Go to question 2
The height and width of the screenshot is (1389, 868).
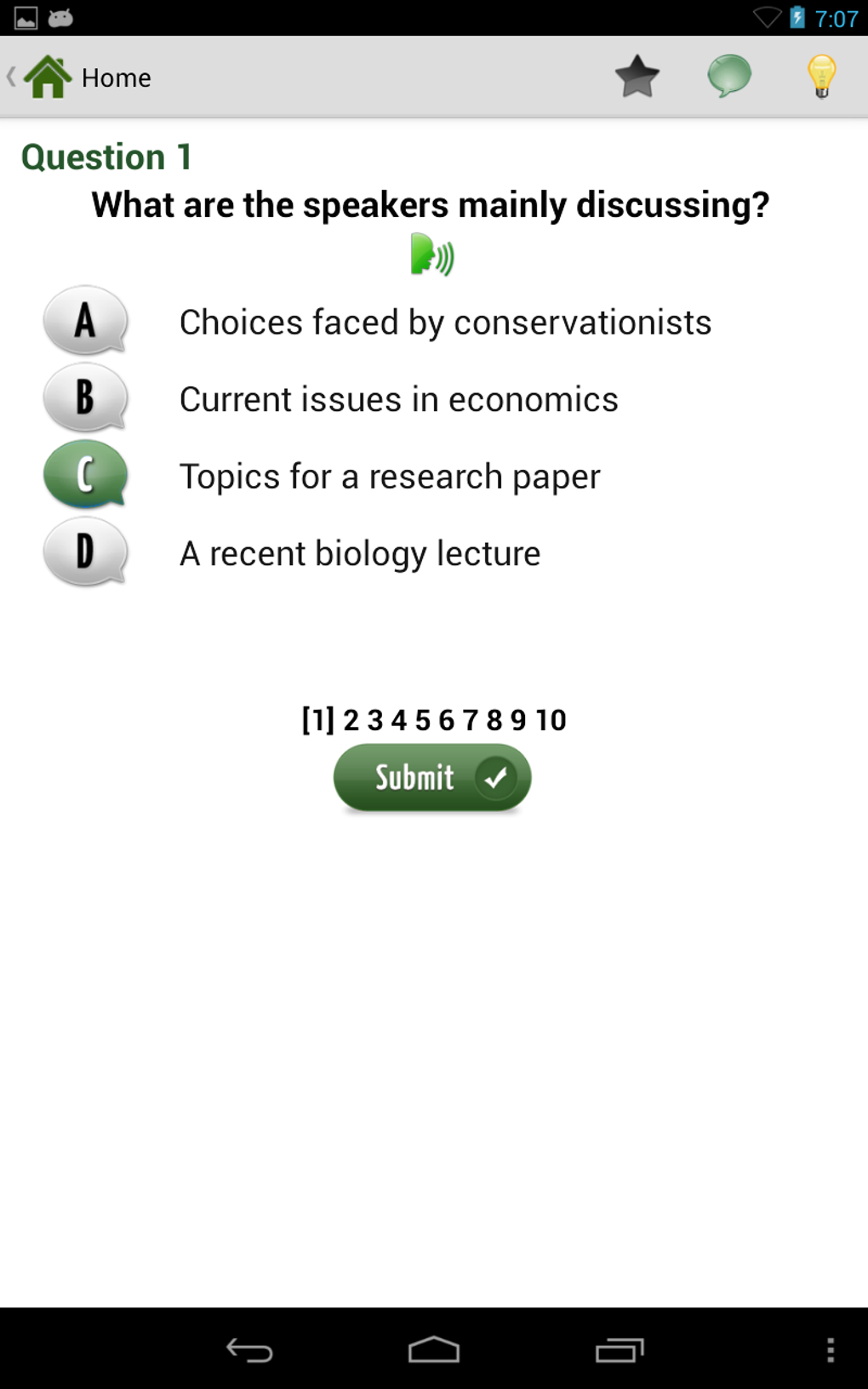click(350, 719)
